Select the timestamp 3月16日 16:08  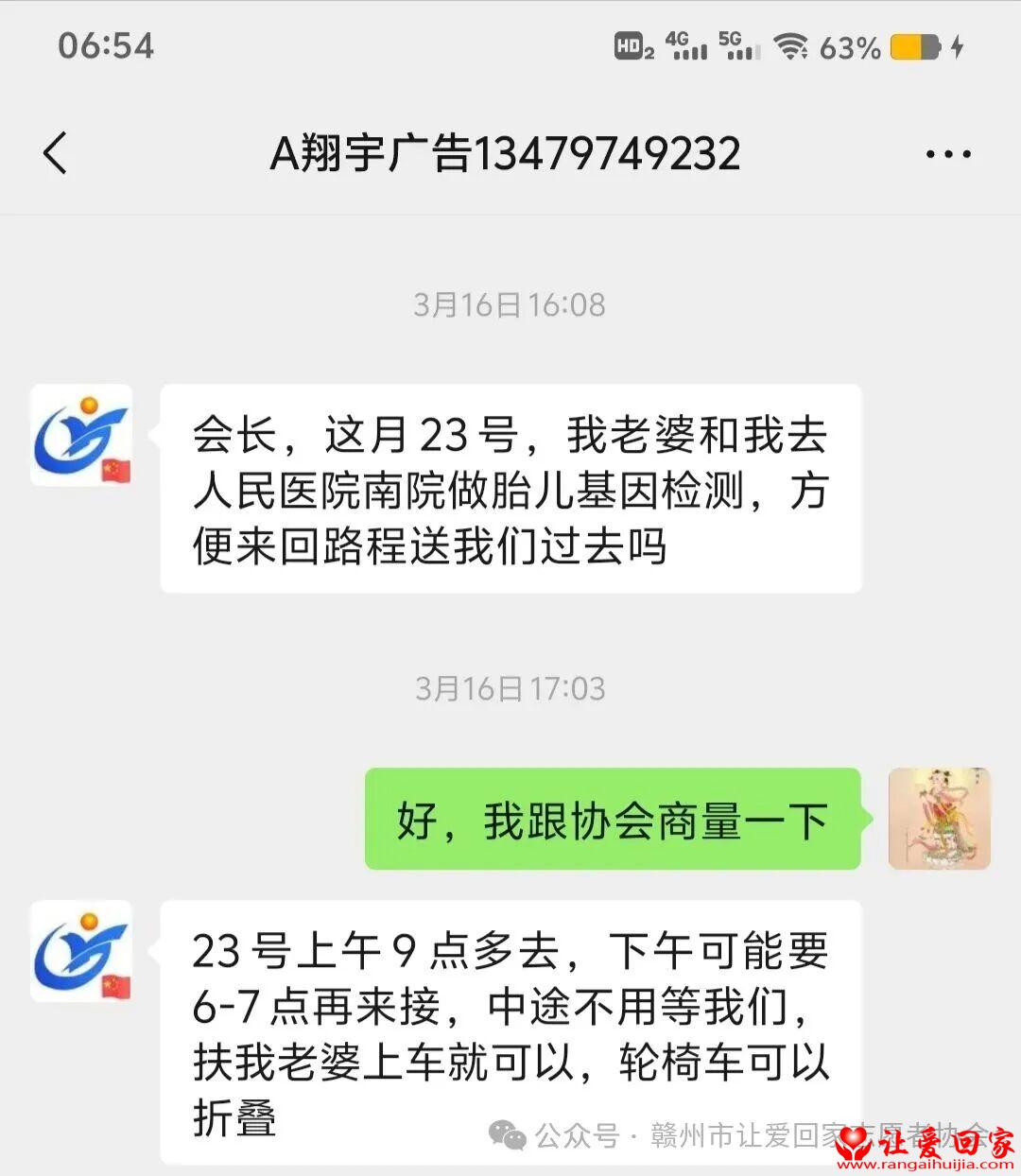pos(510,304)
